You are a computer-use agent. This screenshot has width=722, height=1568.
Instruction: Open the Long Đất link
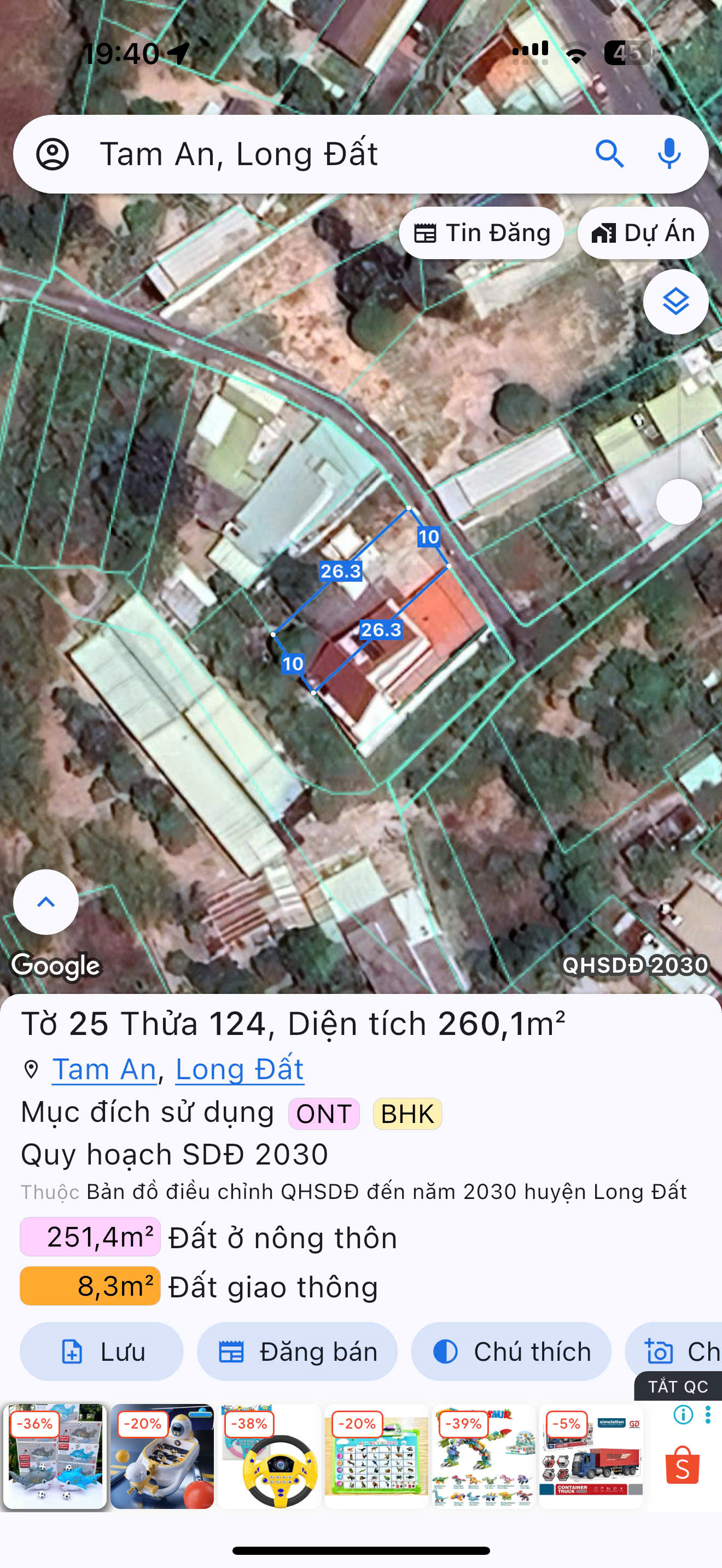click(239, 1069)
